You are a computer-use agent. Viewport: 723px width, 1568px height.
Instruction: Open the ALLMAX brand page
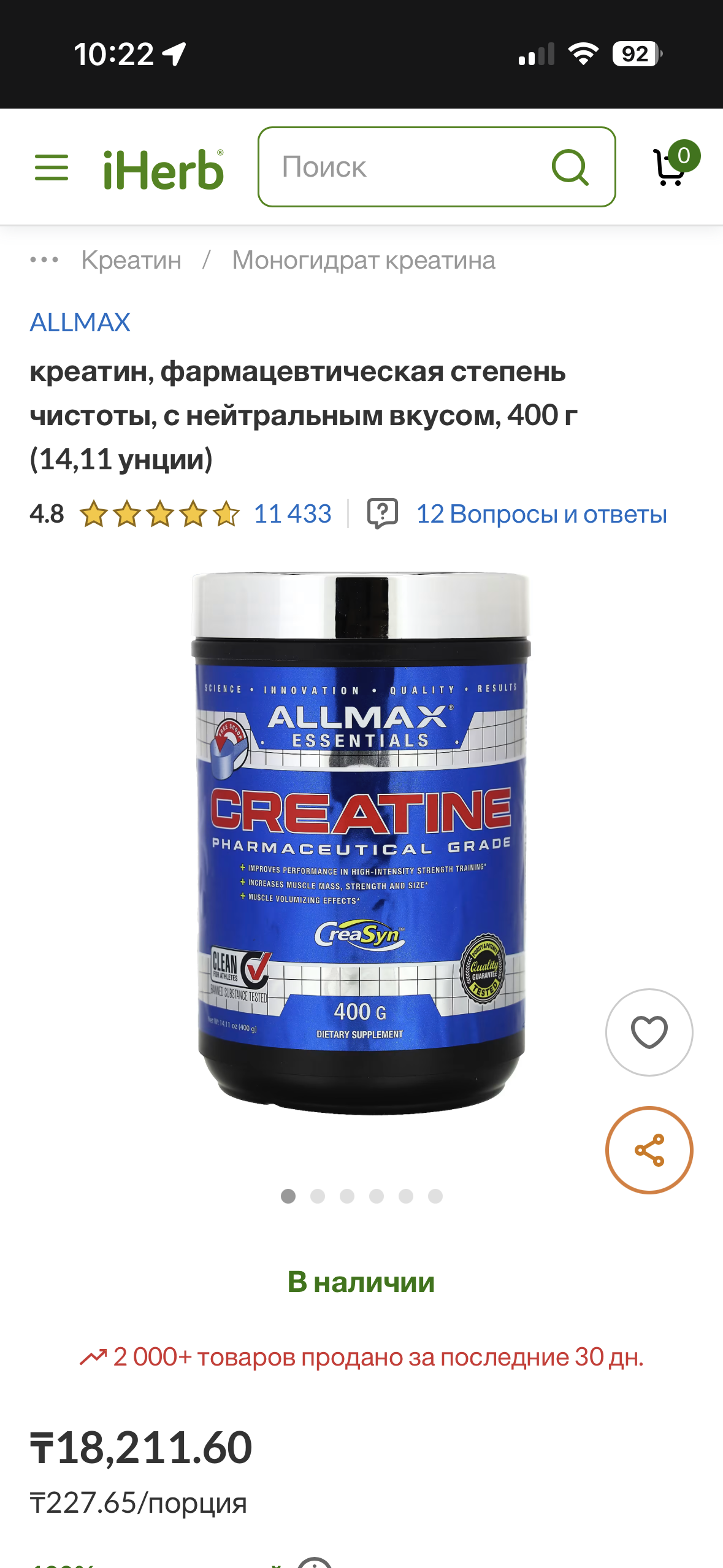tap(80, 322)
